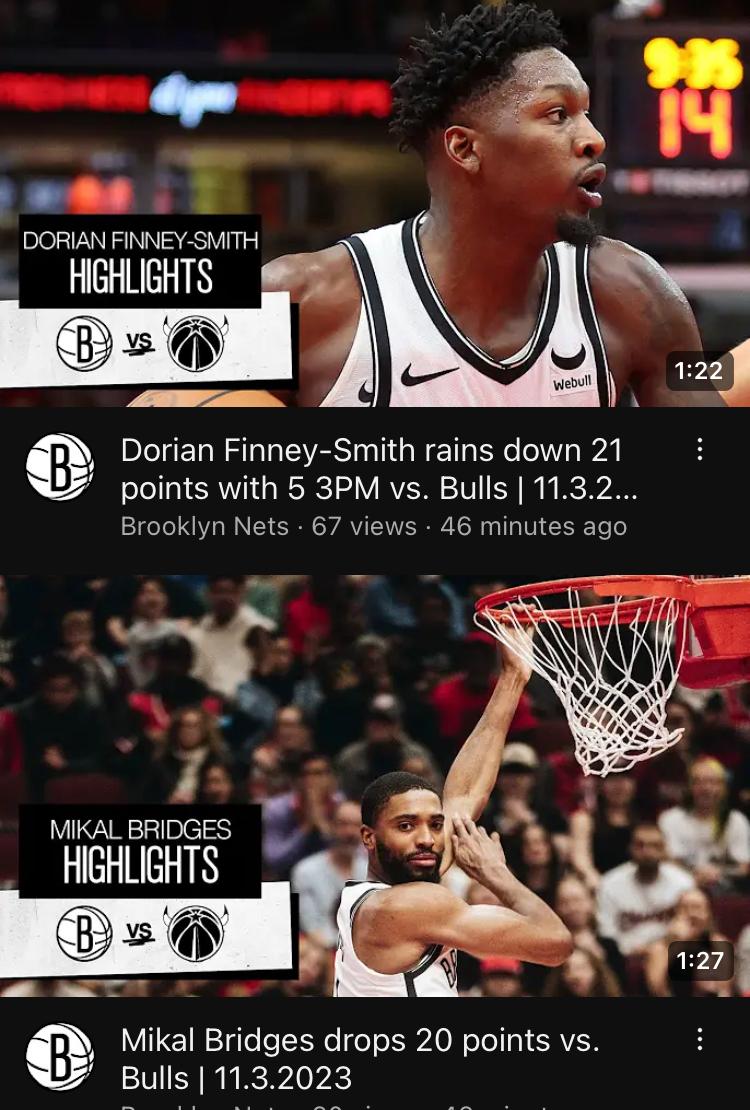Open more options for Dorian Finney-Smith video
750x1110 pixels.
[x=700, y=450]
